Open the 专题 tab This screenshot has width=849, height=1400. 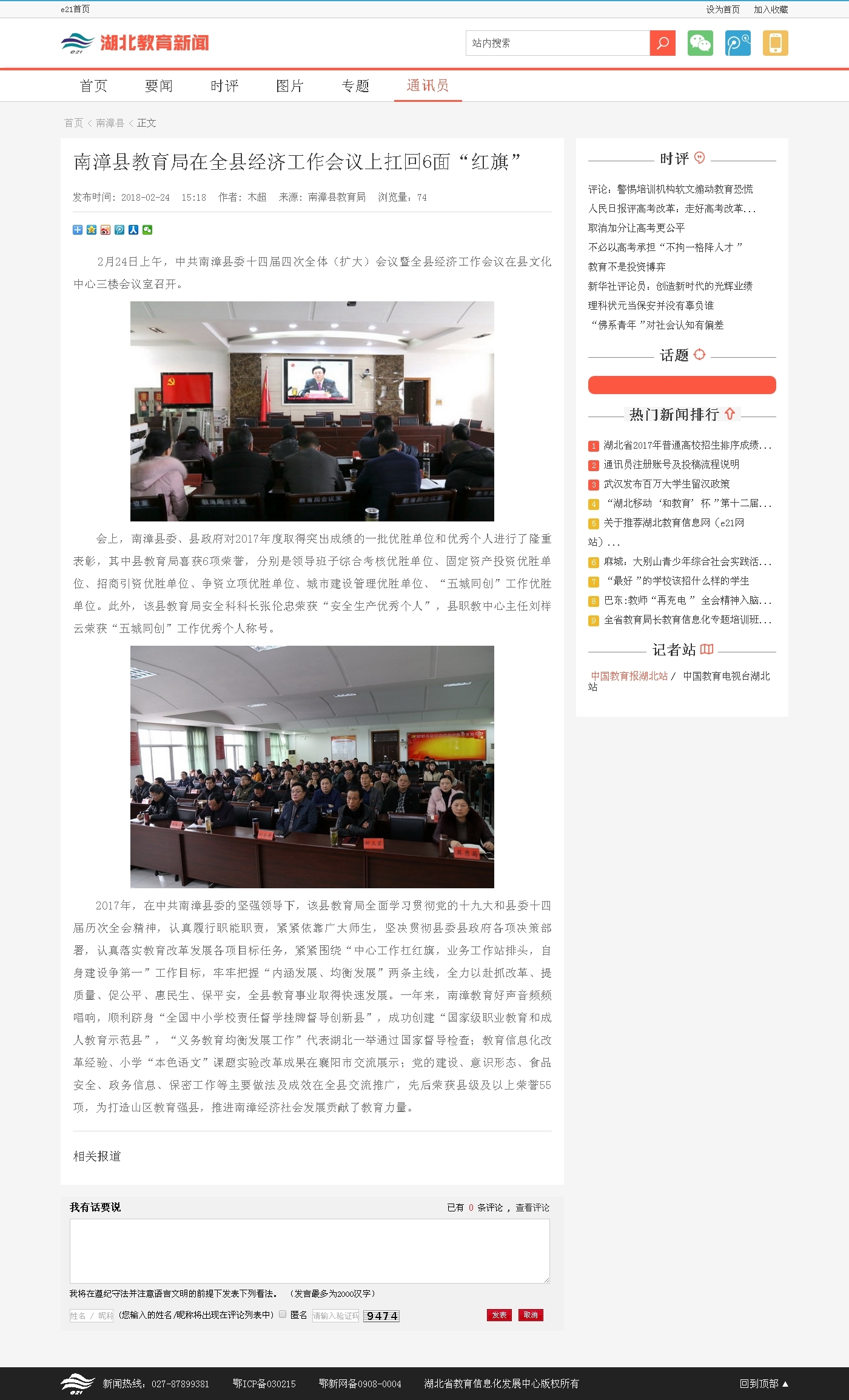pyautogui.click(x=355, y=85)
